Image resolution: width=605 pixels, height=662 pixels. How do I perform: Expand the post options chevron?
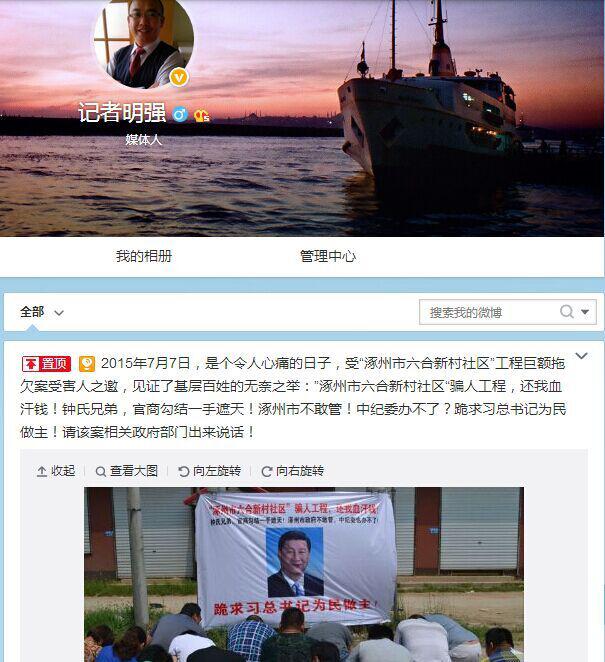[582, 355]
